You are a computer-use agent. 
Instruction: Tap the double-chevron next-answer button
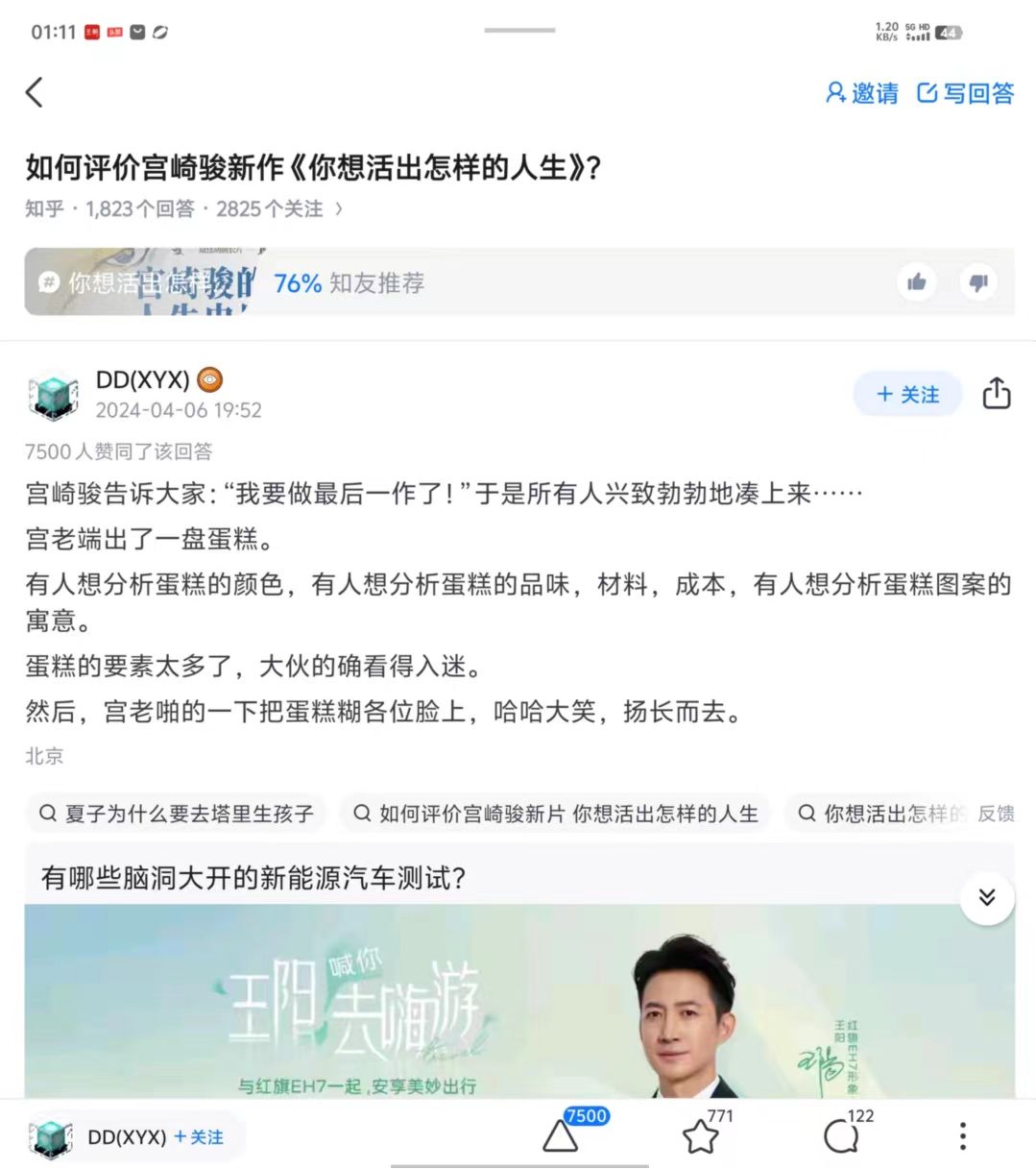pyautogui.click(x=986, y=898)
